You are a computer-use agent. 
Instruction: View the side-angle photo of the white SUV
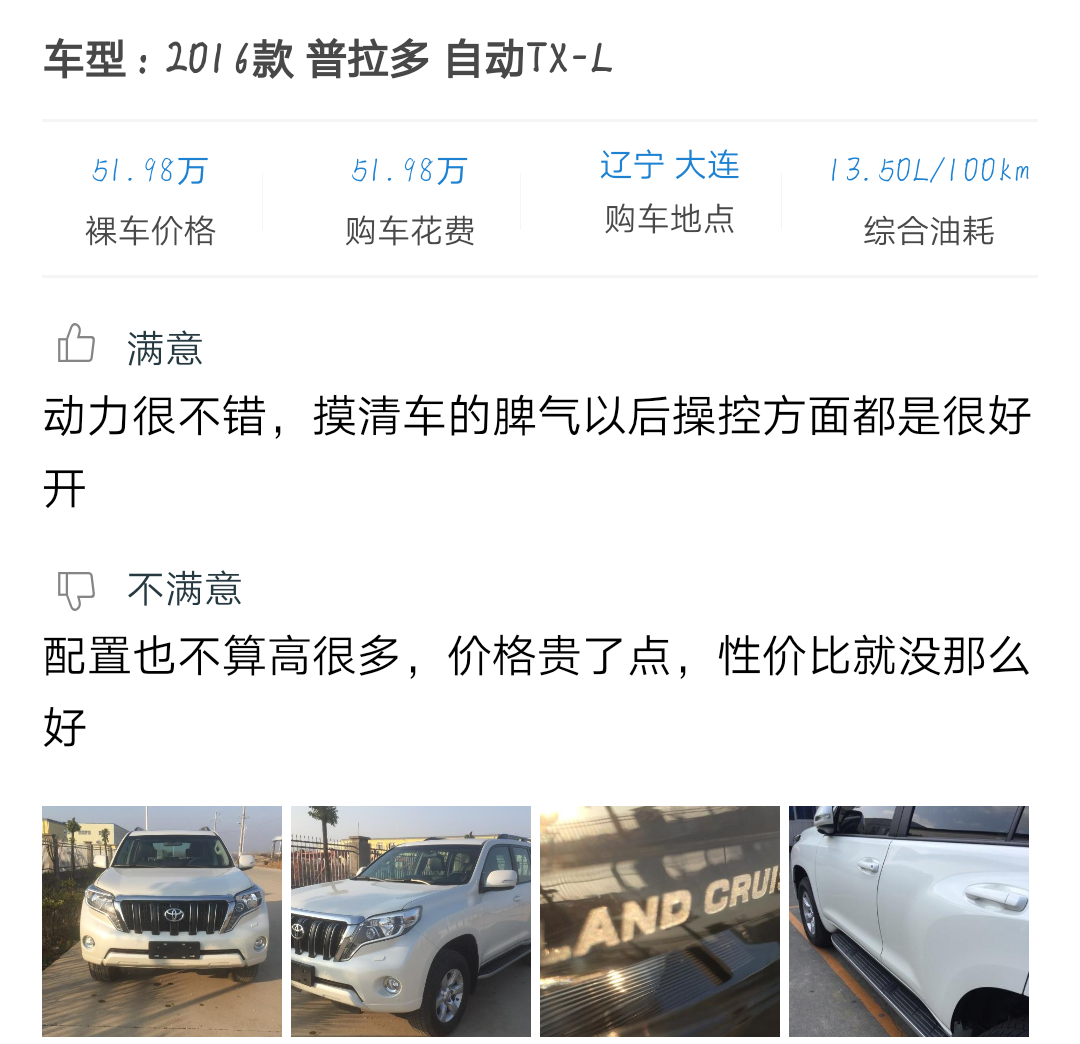coord(411,920)
